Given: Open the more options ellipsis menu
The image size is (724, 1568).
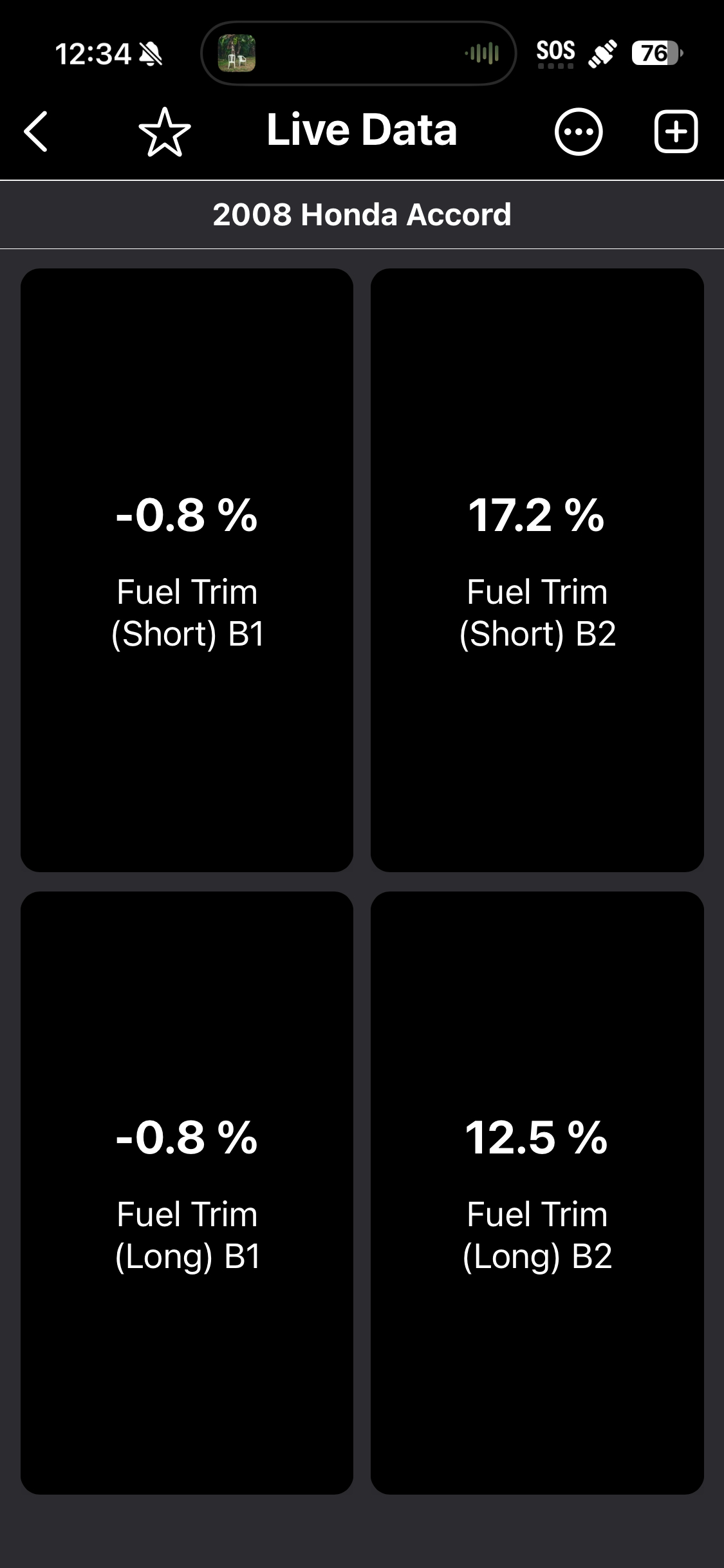Looking at the screenshot, I should pos(578,131).
